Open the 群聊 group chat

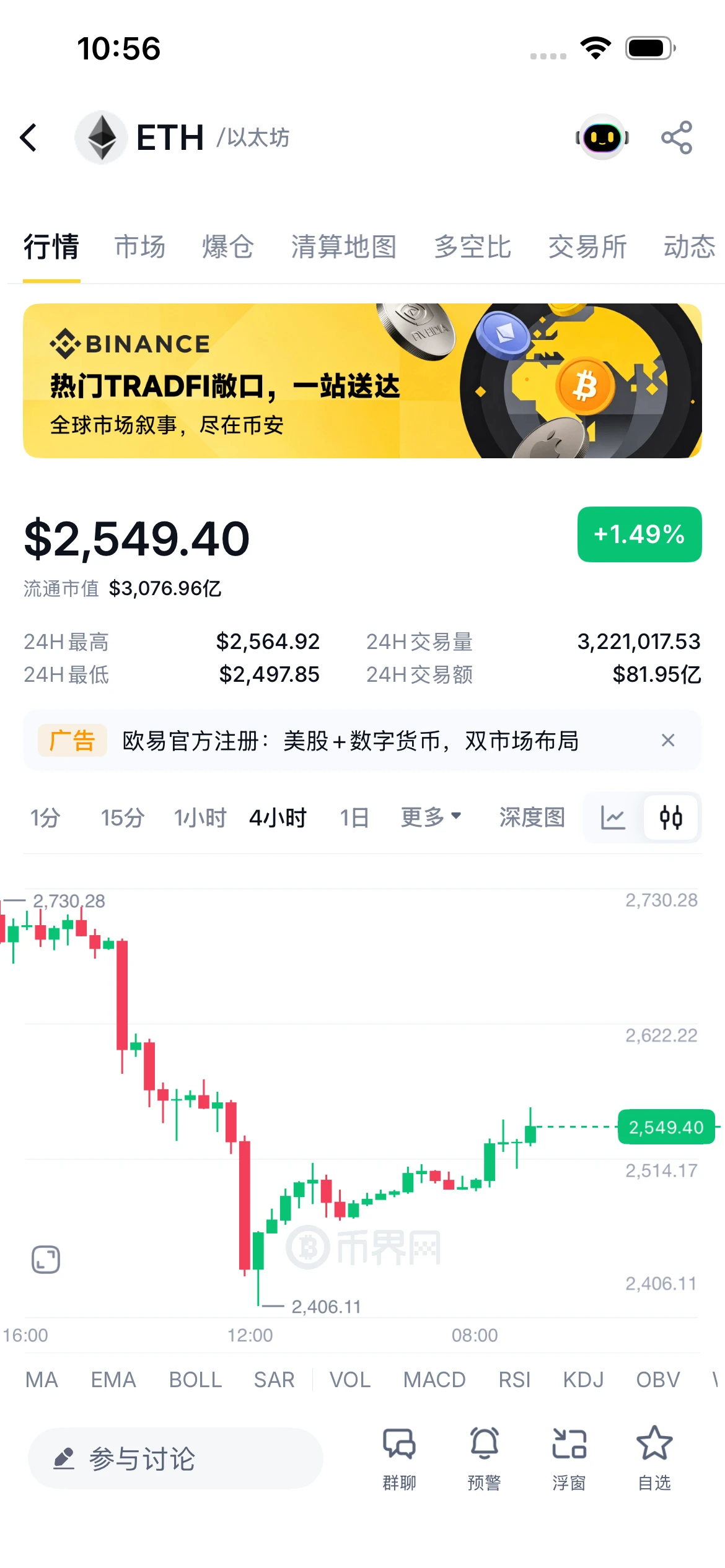coord(400,1458)
